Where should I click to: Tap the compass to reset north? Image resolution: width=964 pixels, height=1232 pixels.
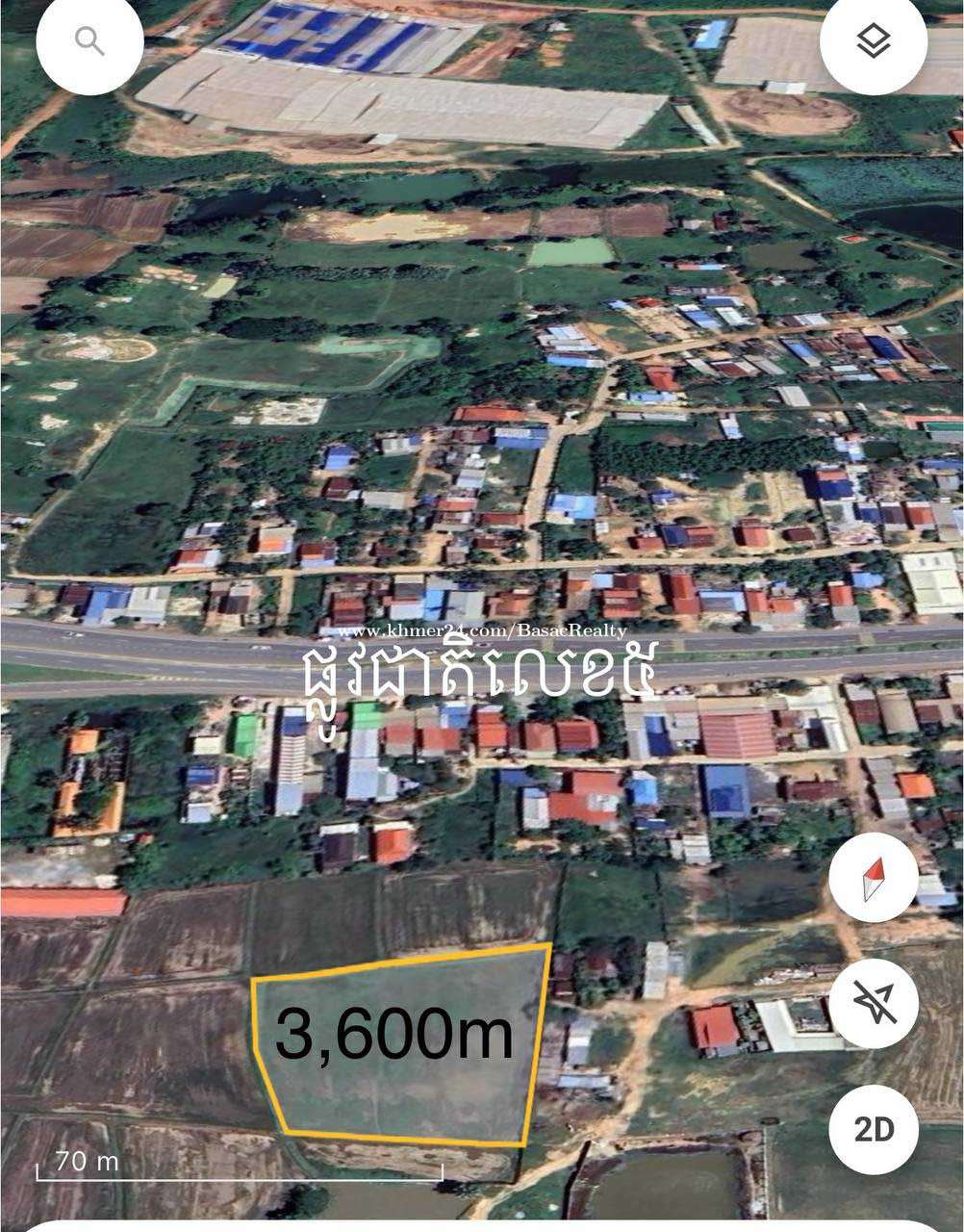[x=873, y=878]
